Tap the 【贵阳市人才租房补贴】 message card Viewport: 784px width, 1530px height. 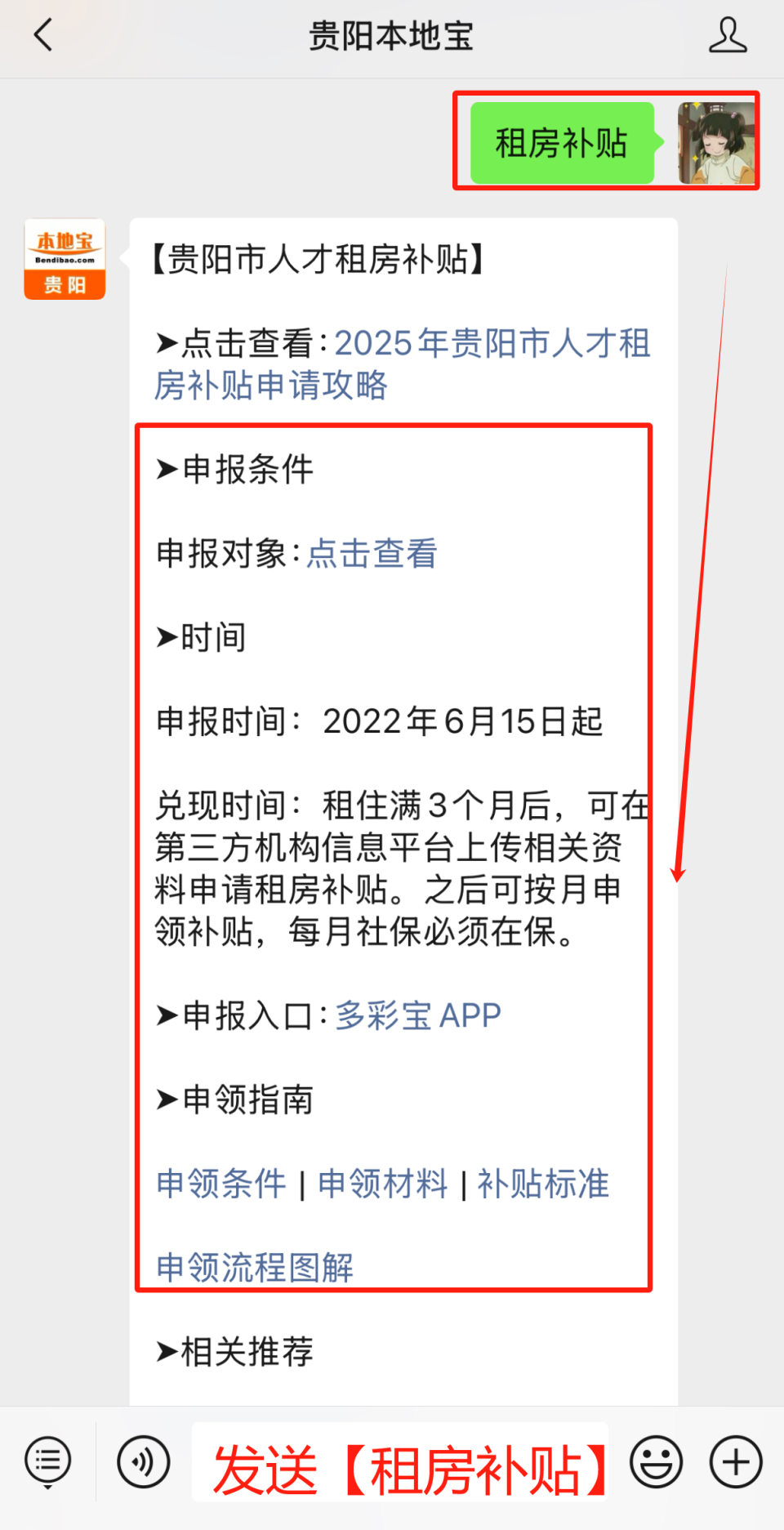coord(318,258)
